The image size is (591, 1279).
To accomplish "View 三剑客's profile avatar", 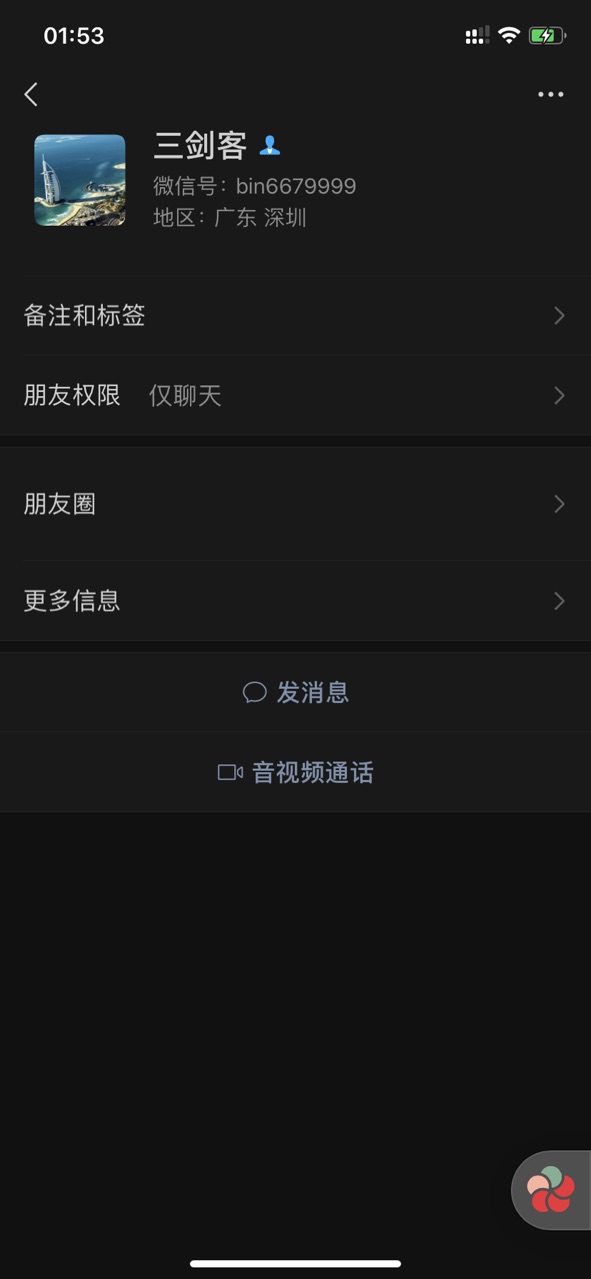I will click(80, 180).
